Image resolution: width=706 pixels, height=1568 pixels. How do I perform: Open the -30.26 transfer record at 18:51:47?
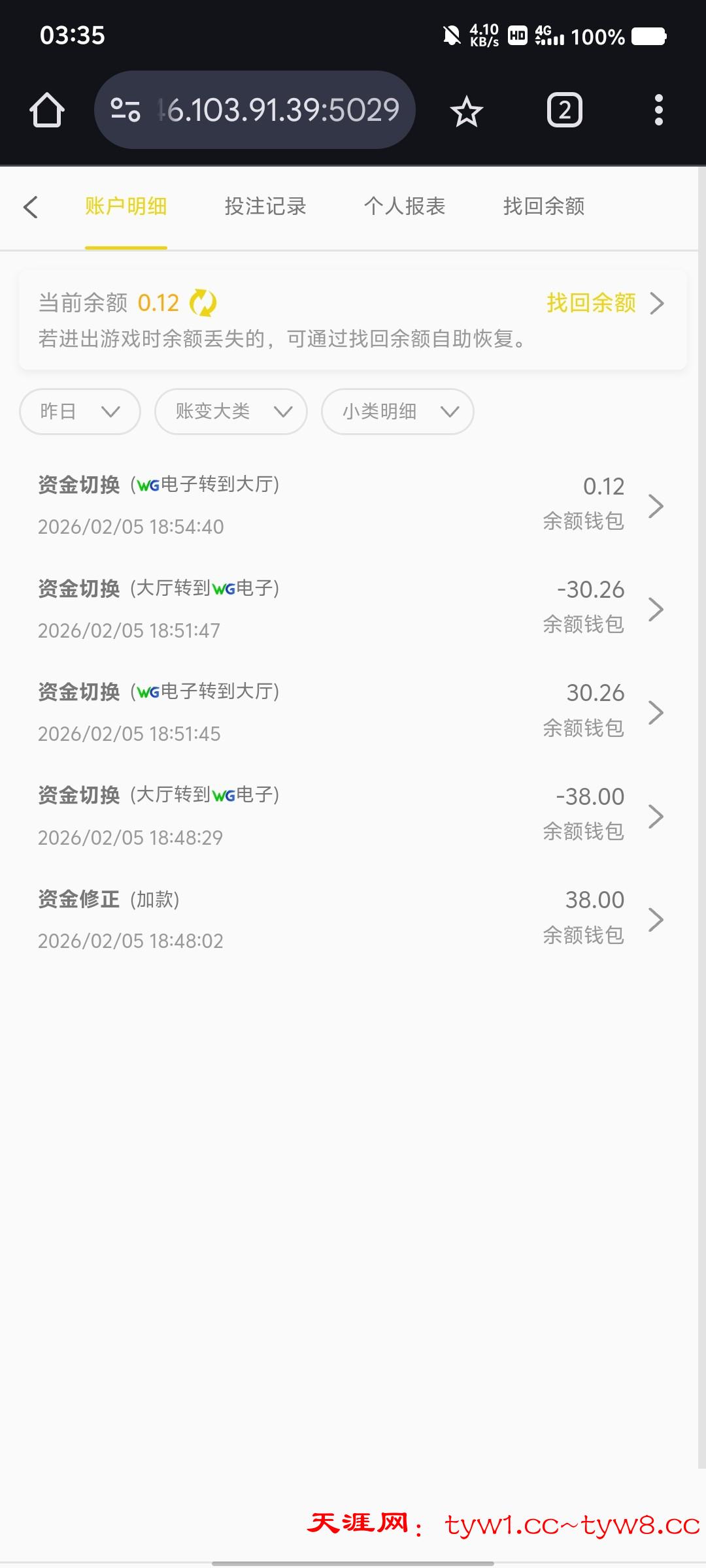352,609
